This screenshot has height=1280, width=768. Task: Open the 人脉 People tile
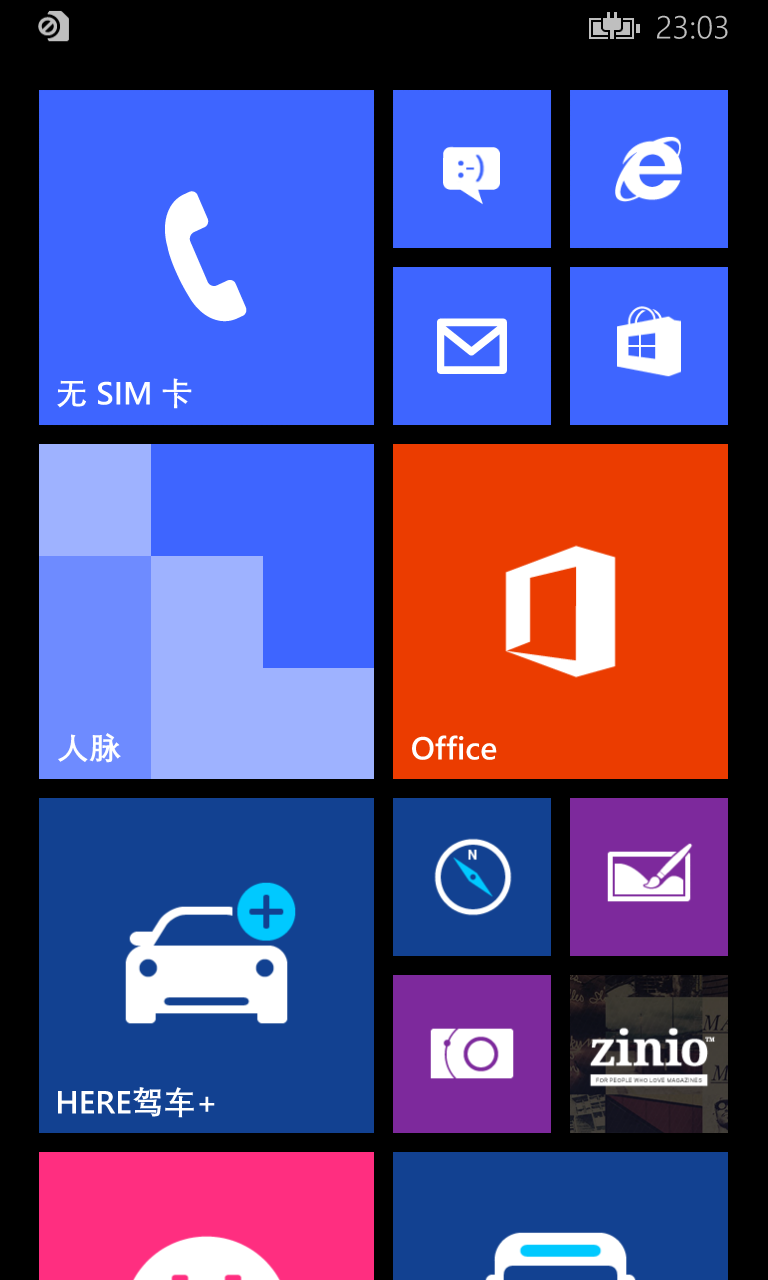pyautogui.click(x=206, y=611)
